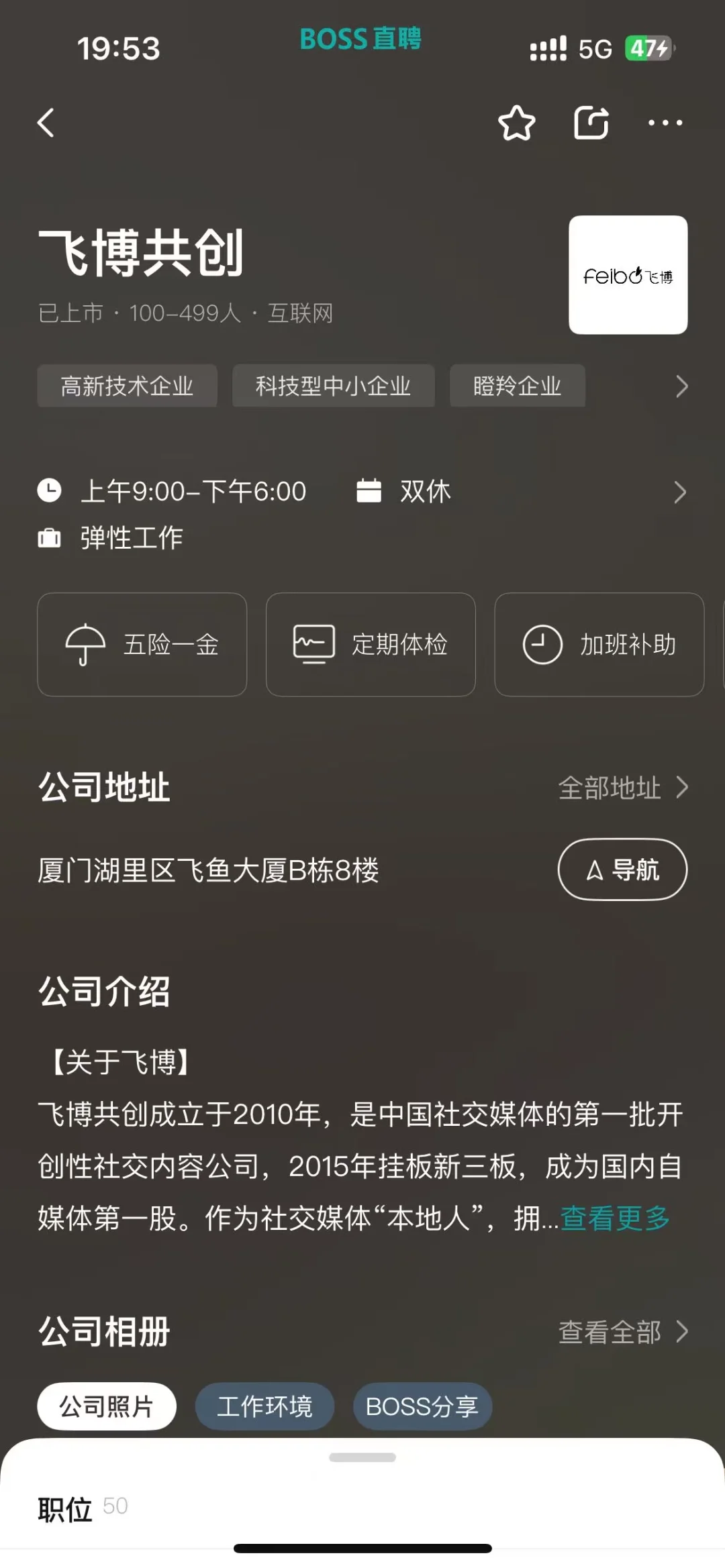Tap the 定期体检 benefit card

coord(371,645)
